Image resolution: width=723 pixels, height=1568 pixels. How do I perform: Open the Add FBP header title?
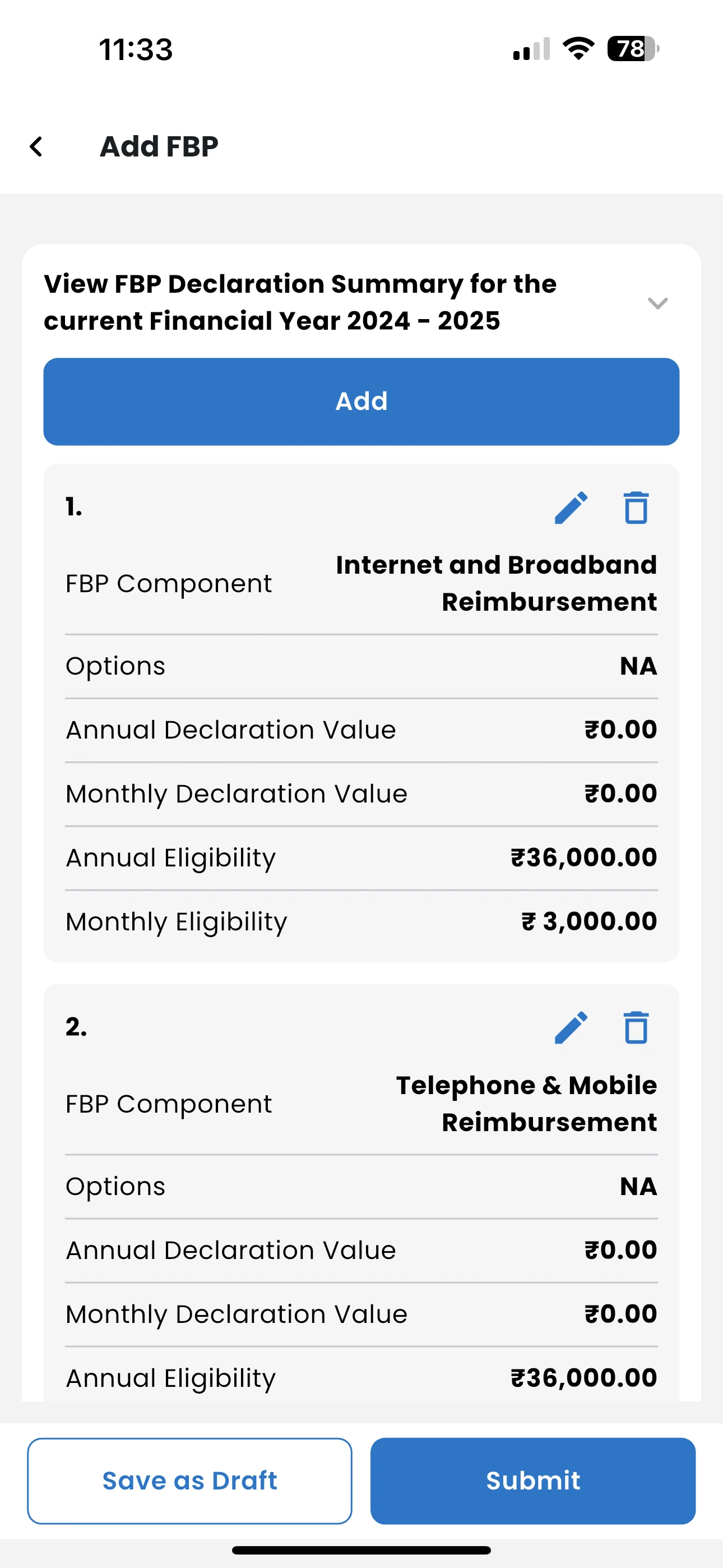159,145
